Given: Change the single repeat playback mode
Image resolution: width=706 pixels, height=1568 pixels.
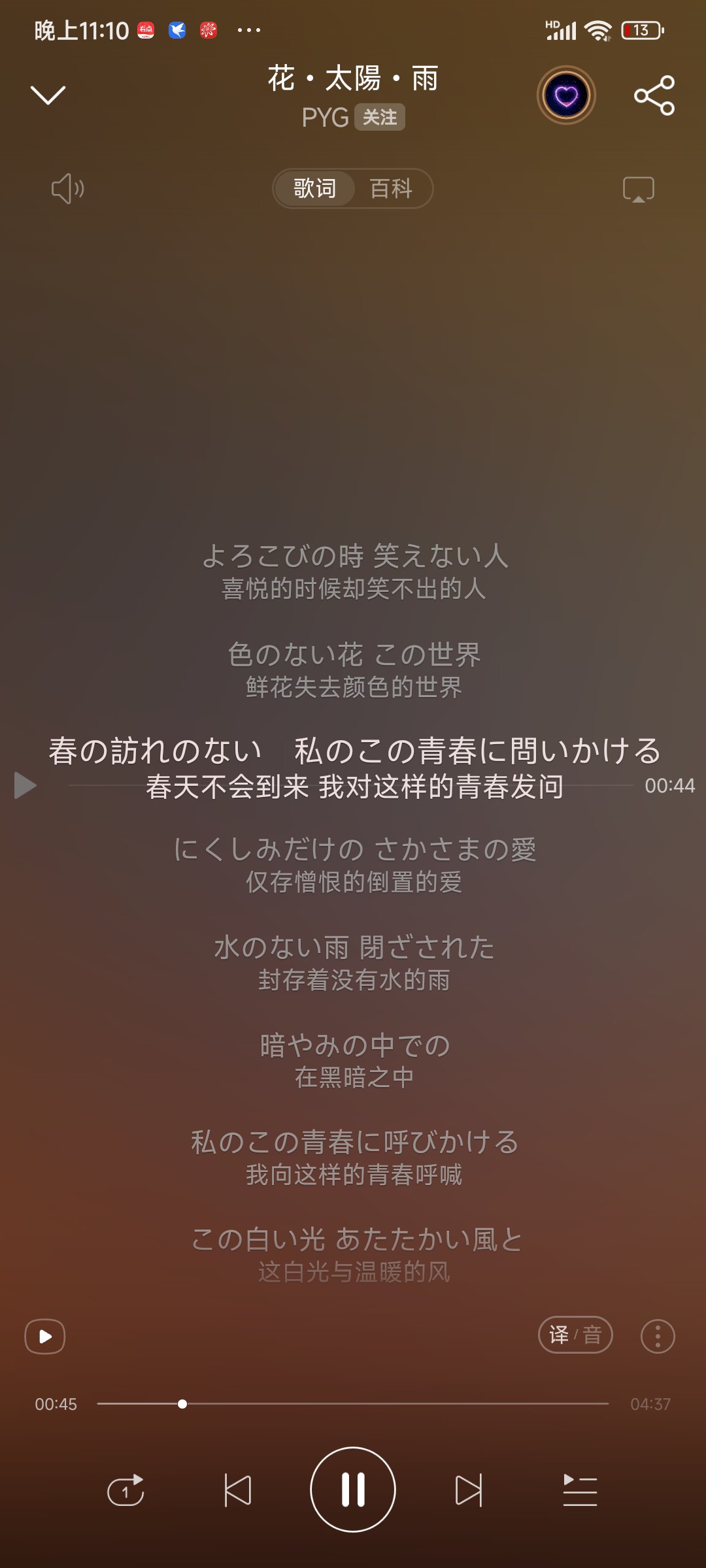Looking at the screenshot, I should click(x=126, y=1490).
